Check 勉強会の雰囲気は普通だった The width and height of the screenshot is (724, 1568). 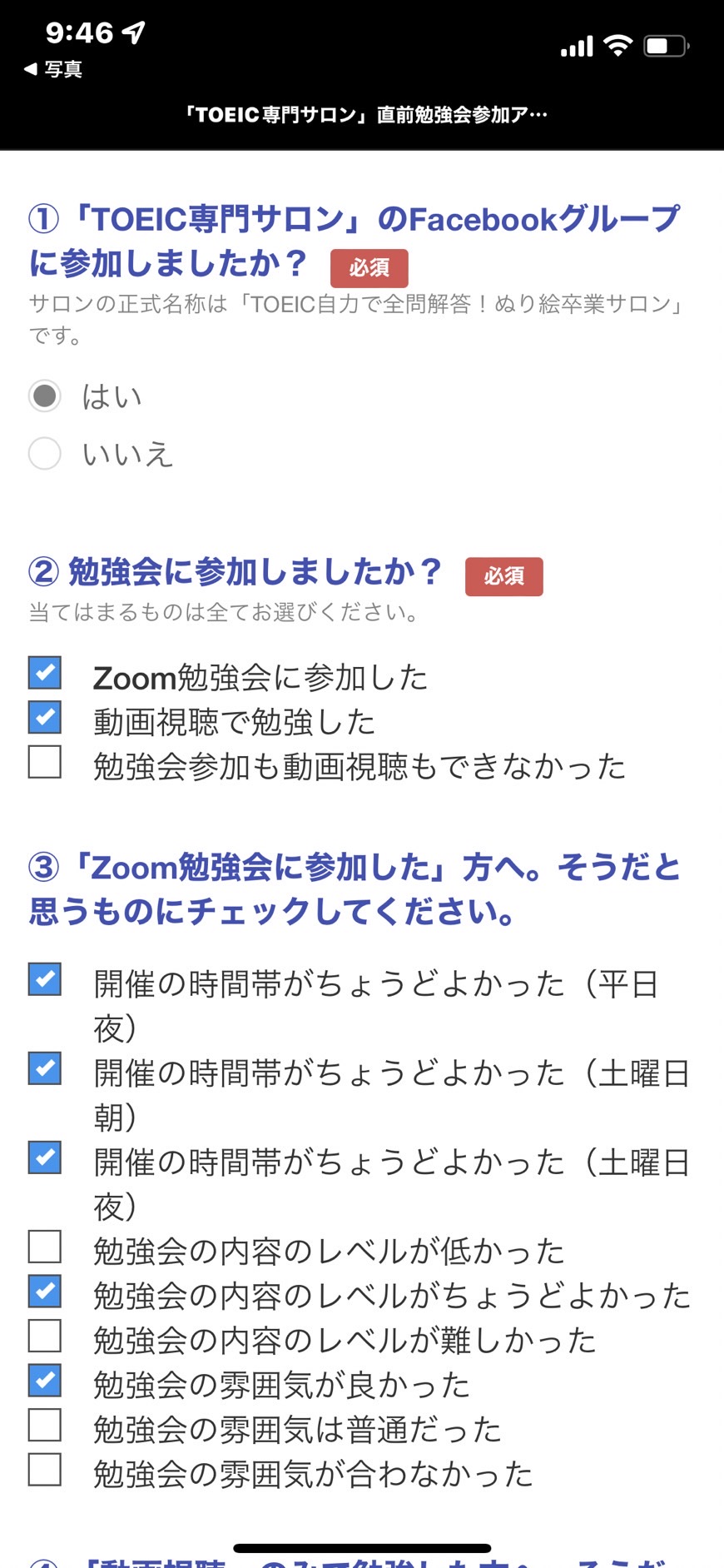pyautogui.click(x=45, y=1425)
